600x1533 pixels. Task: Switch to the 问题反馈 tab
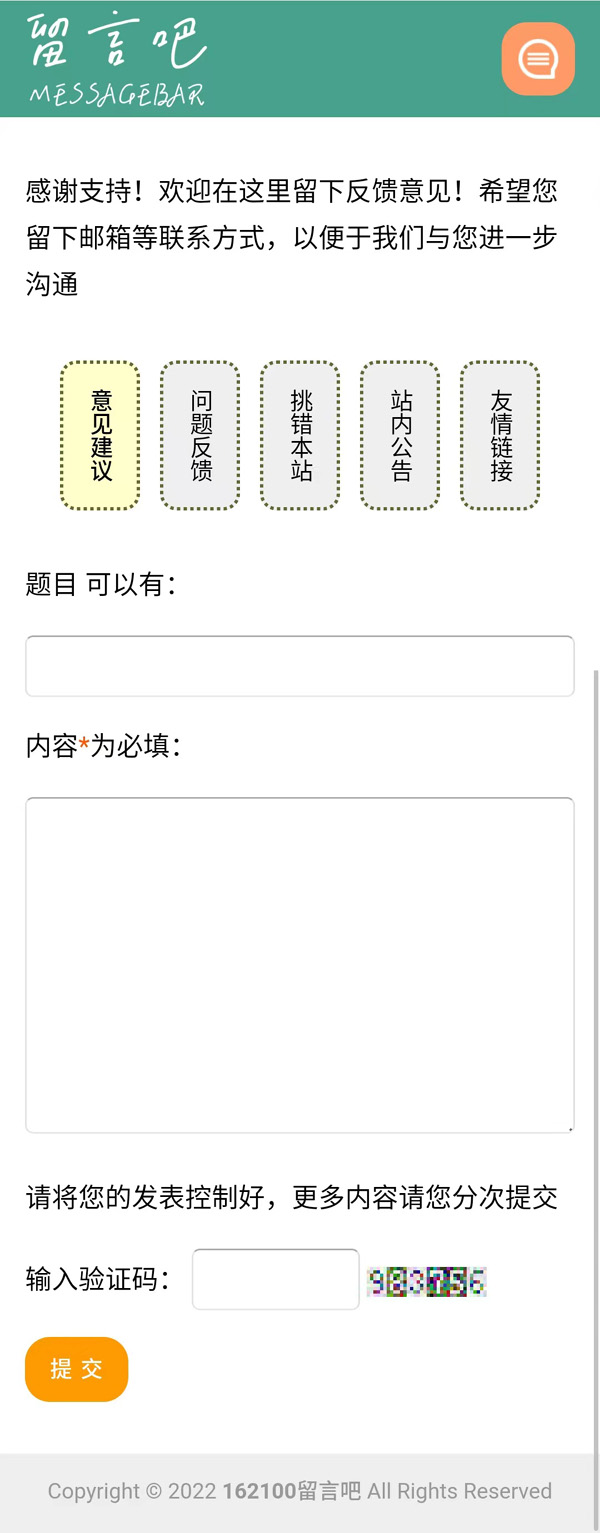pyautogui.click(x=200, y=436)
